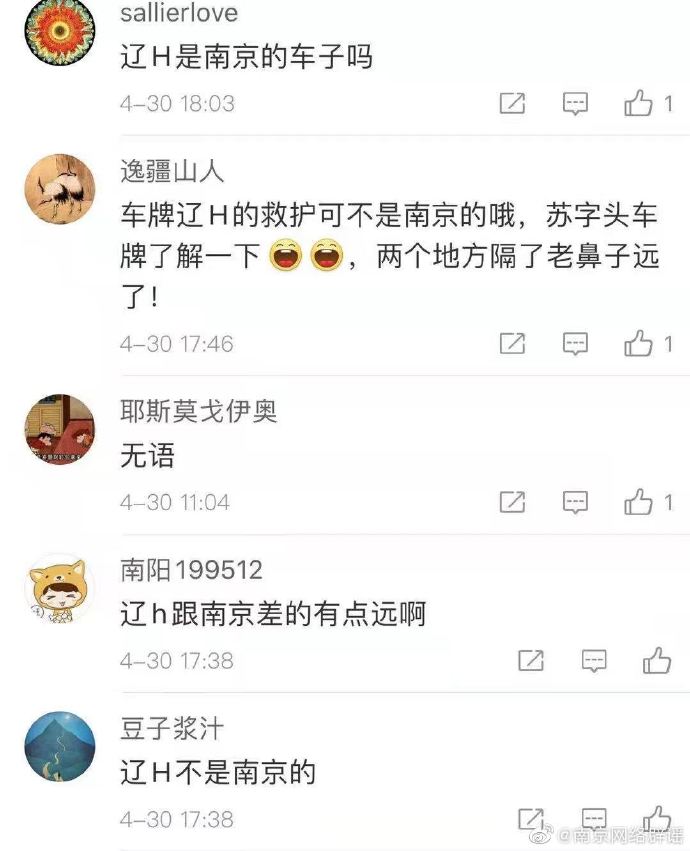
Task: Repost 南阳199512's comment
Action: (x=531, y=660)
